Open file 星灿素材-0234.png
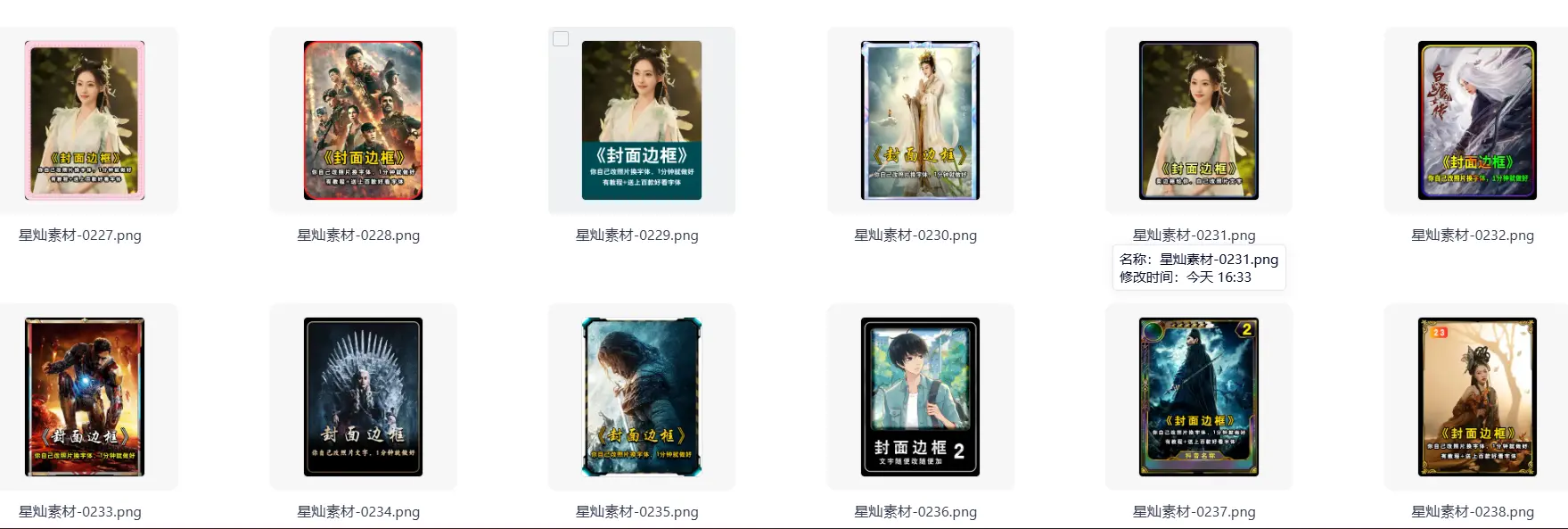The width and height of the screenshot is (1568, 529). (x=363, y=397)
